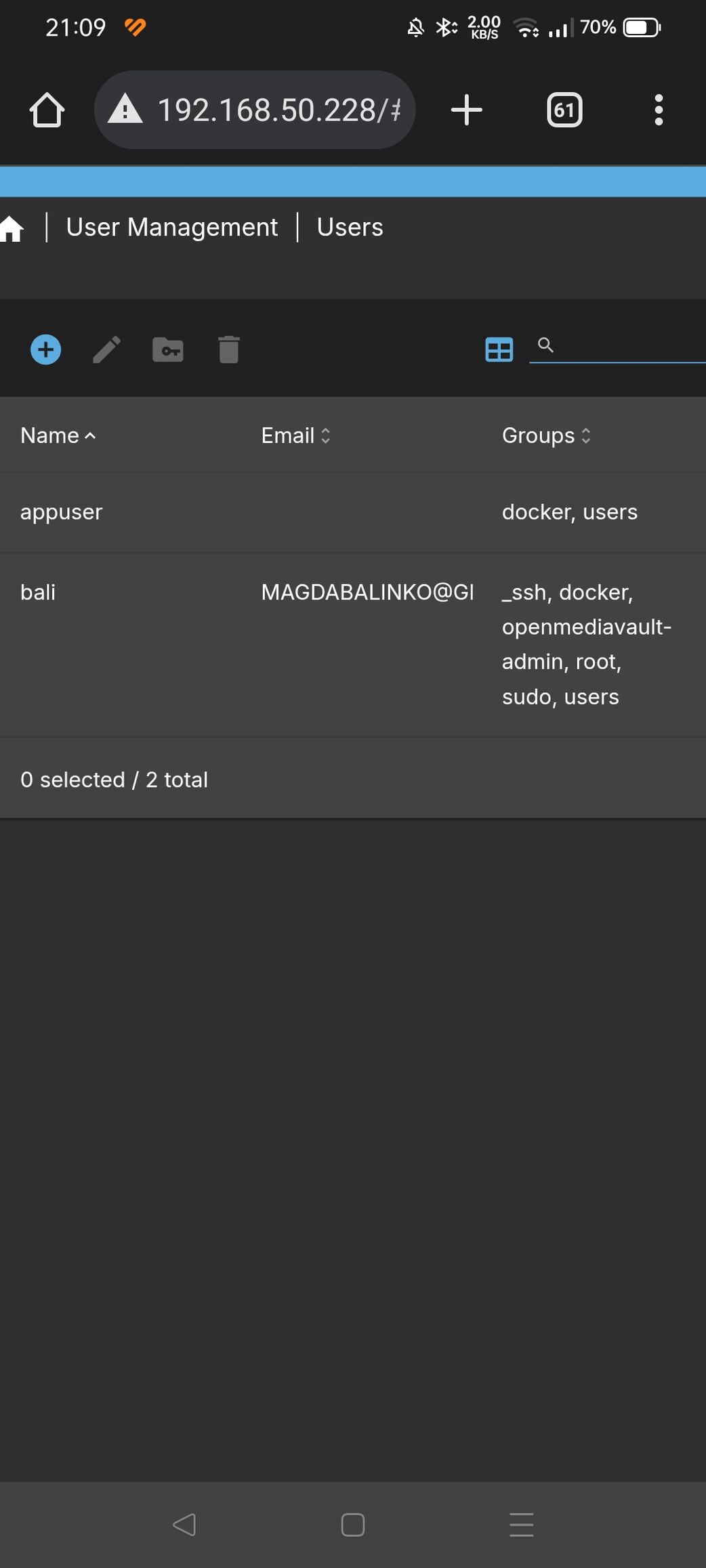Open shared folder permissions key icon
Viewport: 706px width, 1568px height.
tap(167, 349)
